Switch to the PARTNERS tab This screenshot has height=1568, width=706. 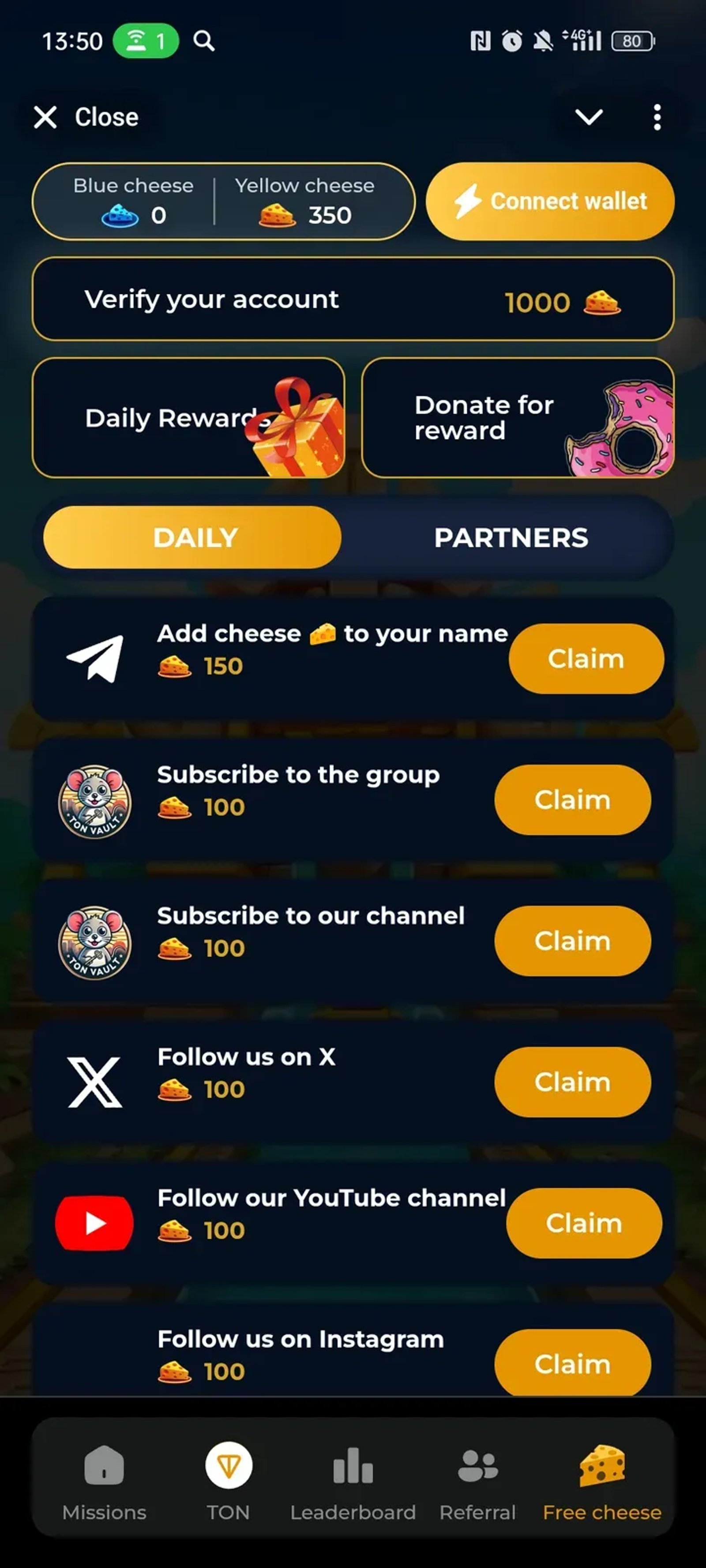click(x=511, y=538)
